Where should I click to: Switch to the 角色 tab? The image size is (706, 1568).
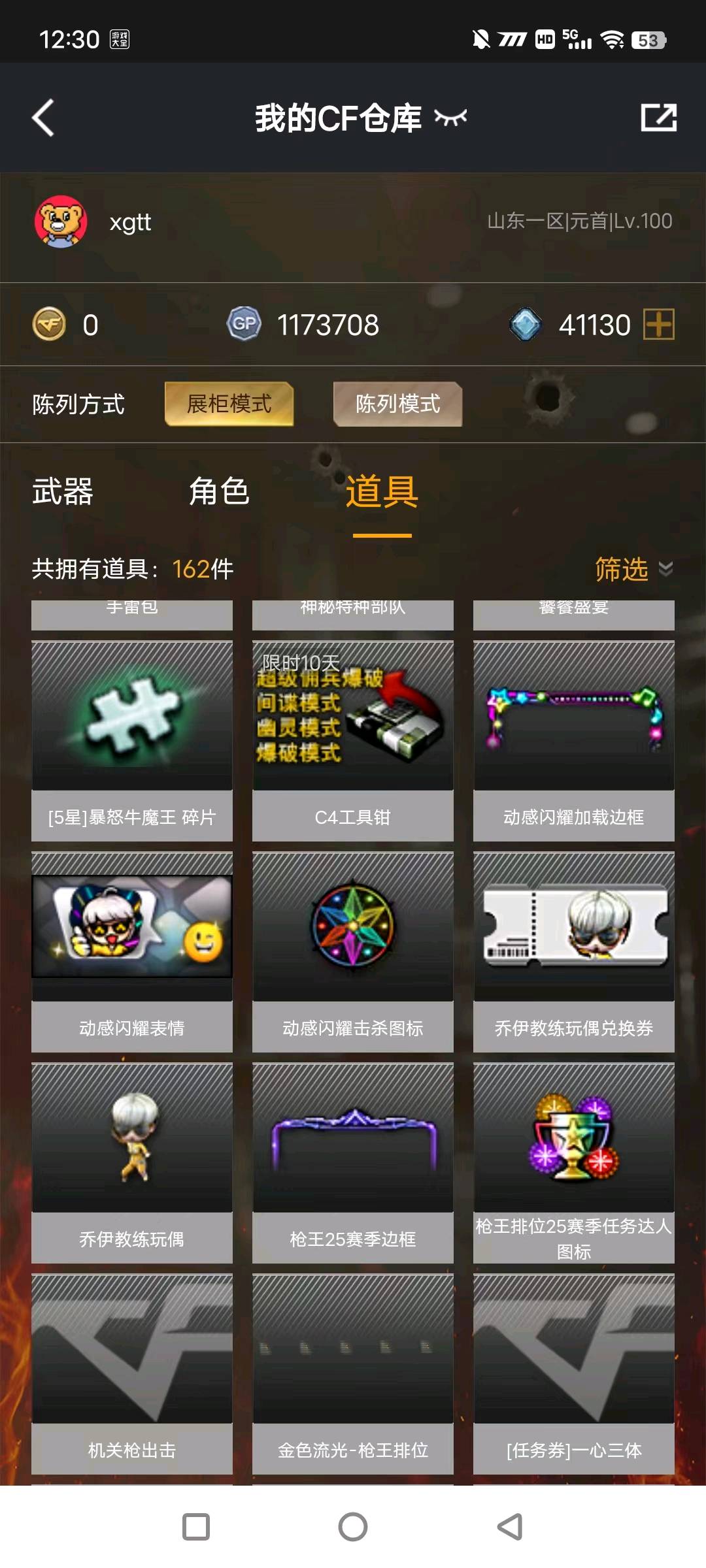click(219, 491)
